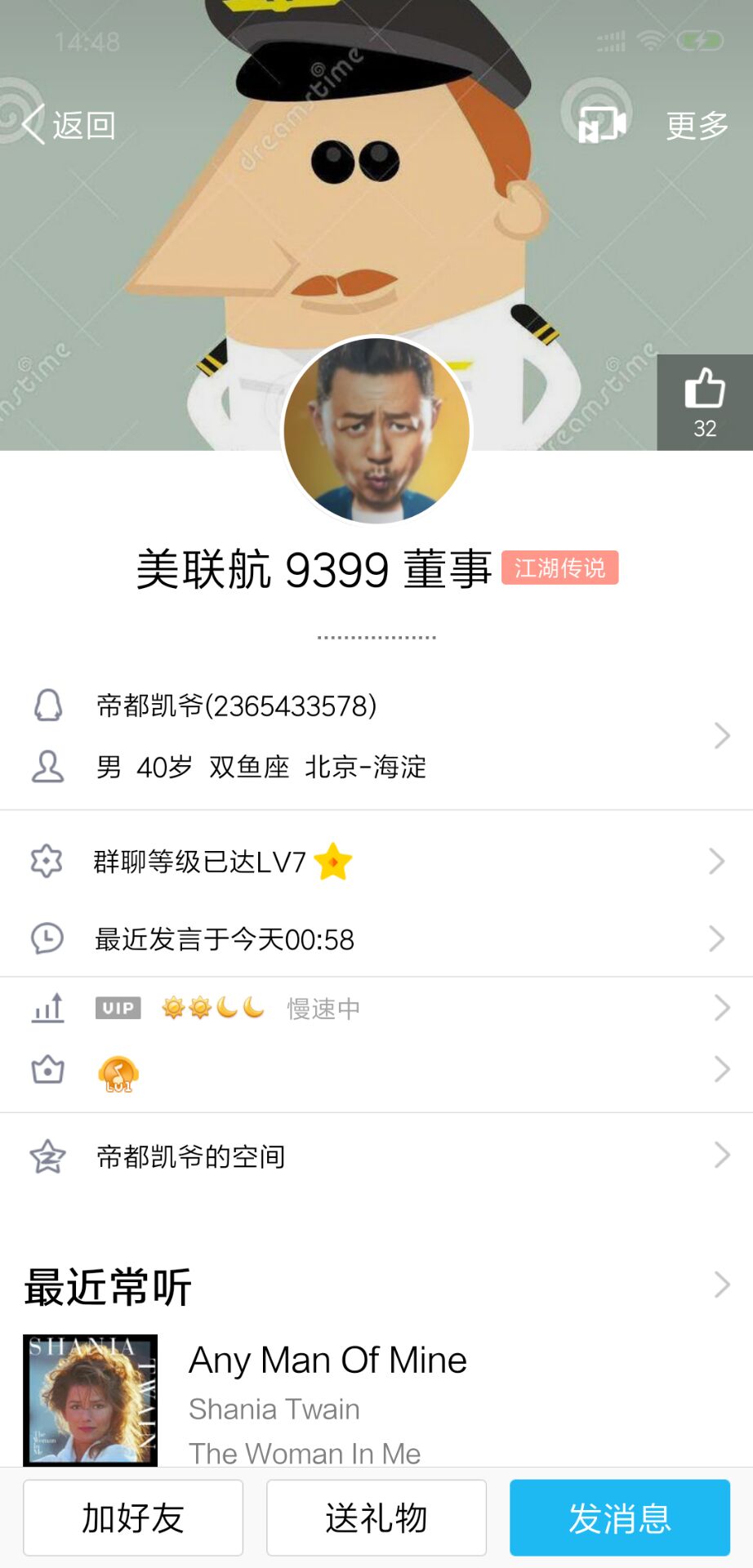Click the LV1 medal badge icon
This screenshot has height=1568, width=753.
coord(118,1072)
